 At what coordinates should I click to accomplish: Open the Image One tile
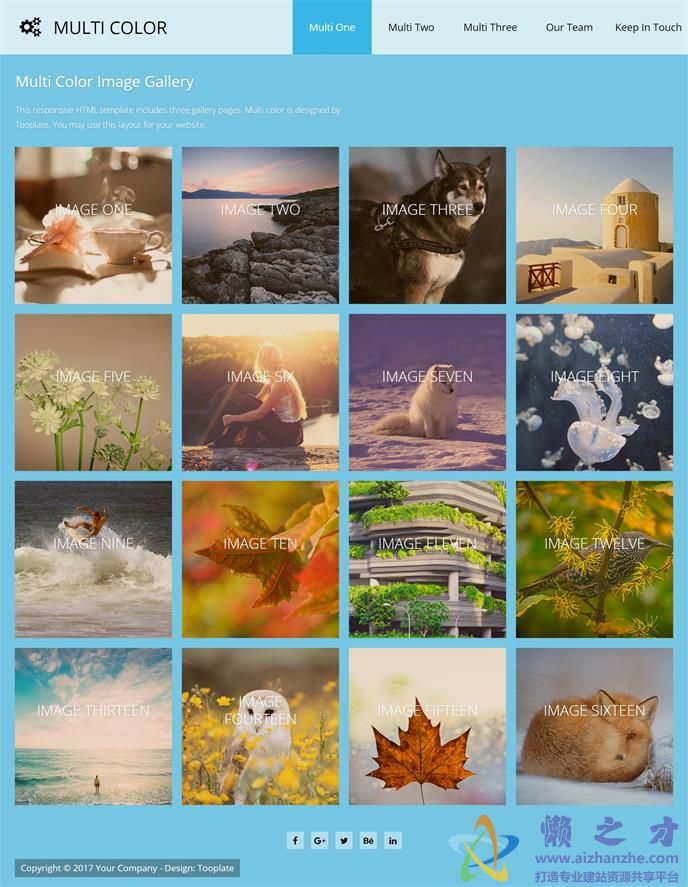(x=93, y=225)
